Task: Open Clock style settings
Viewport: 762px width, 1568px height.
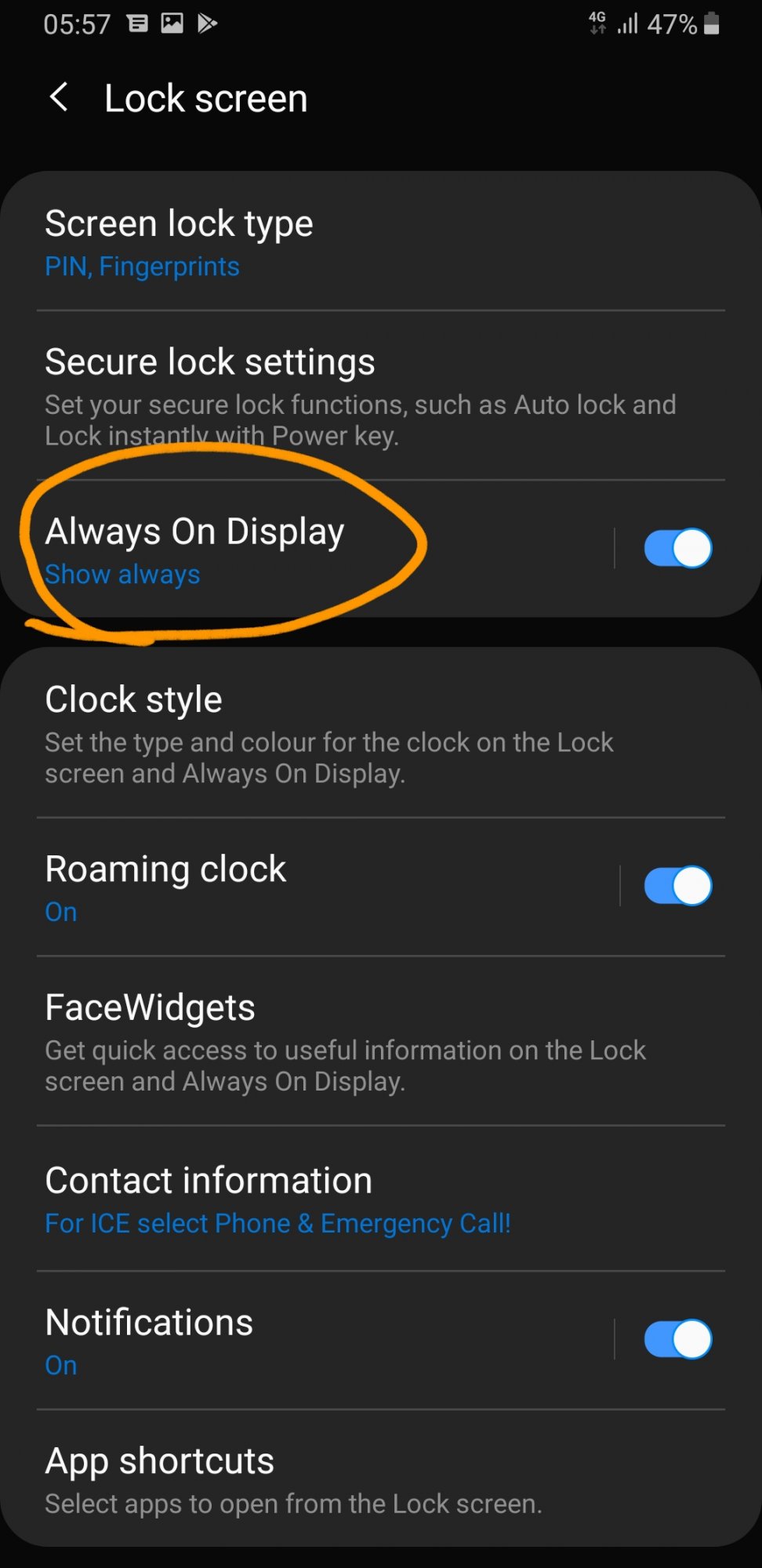Action: (x=381, y=734)
